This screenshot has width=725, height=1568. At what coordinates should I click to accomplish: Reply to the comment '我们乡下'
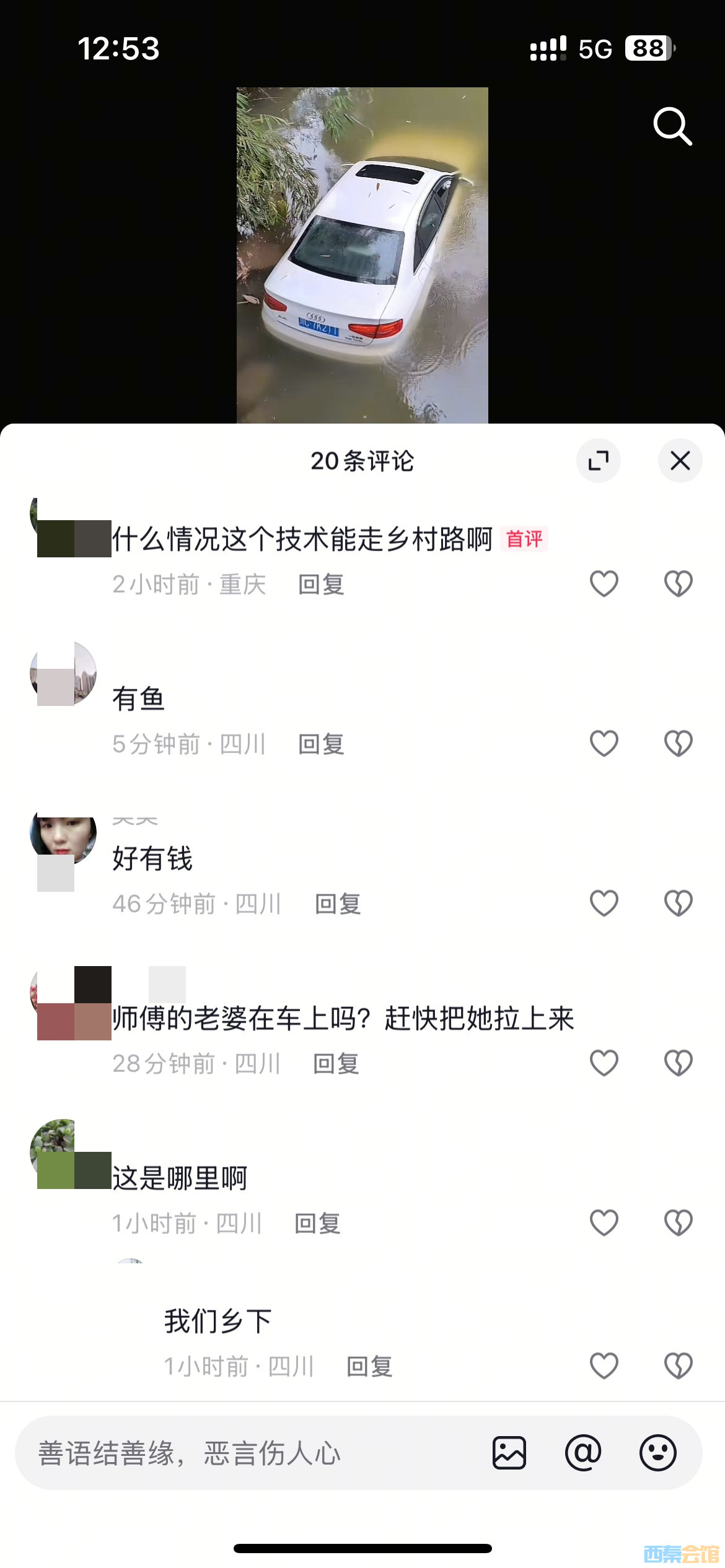pos(369,1367)
